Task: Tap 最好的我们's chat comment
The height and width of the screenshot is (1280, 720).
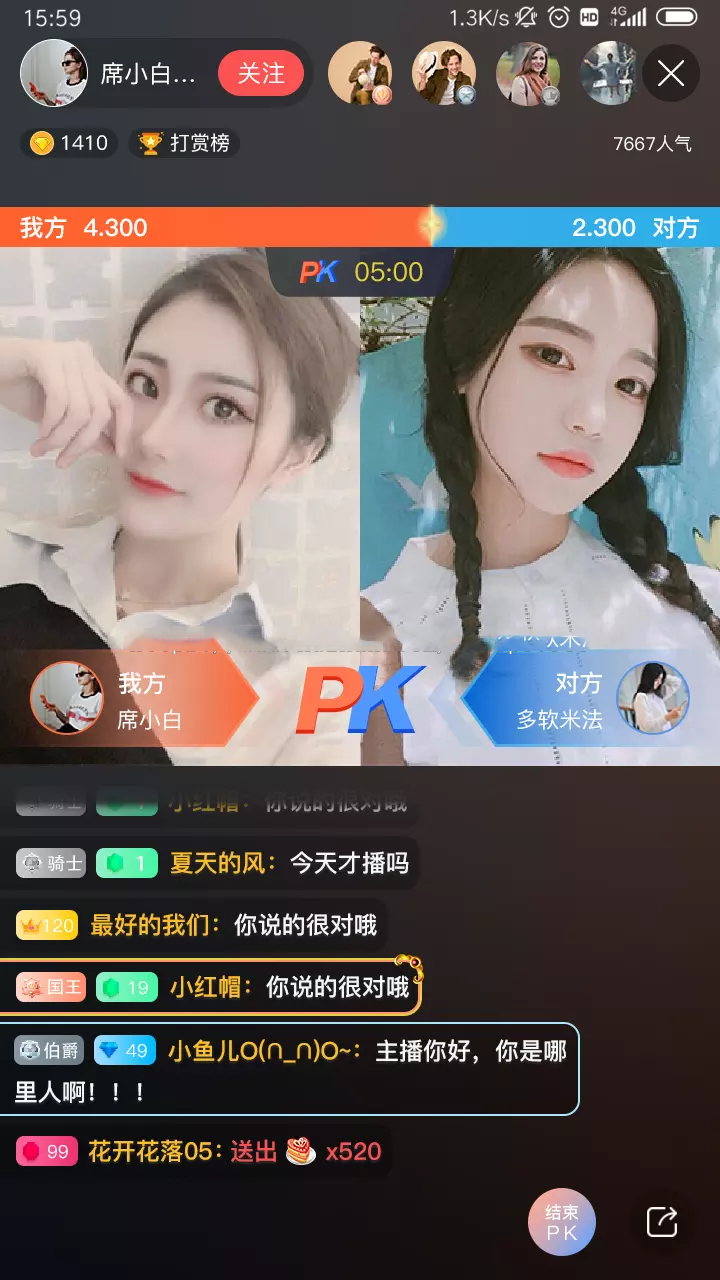Action: pyautogui.click(x=198, y=925)
